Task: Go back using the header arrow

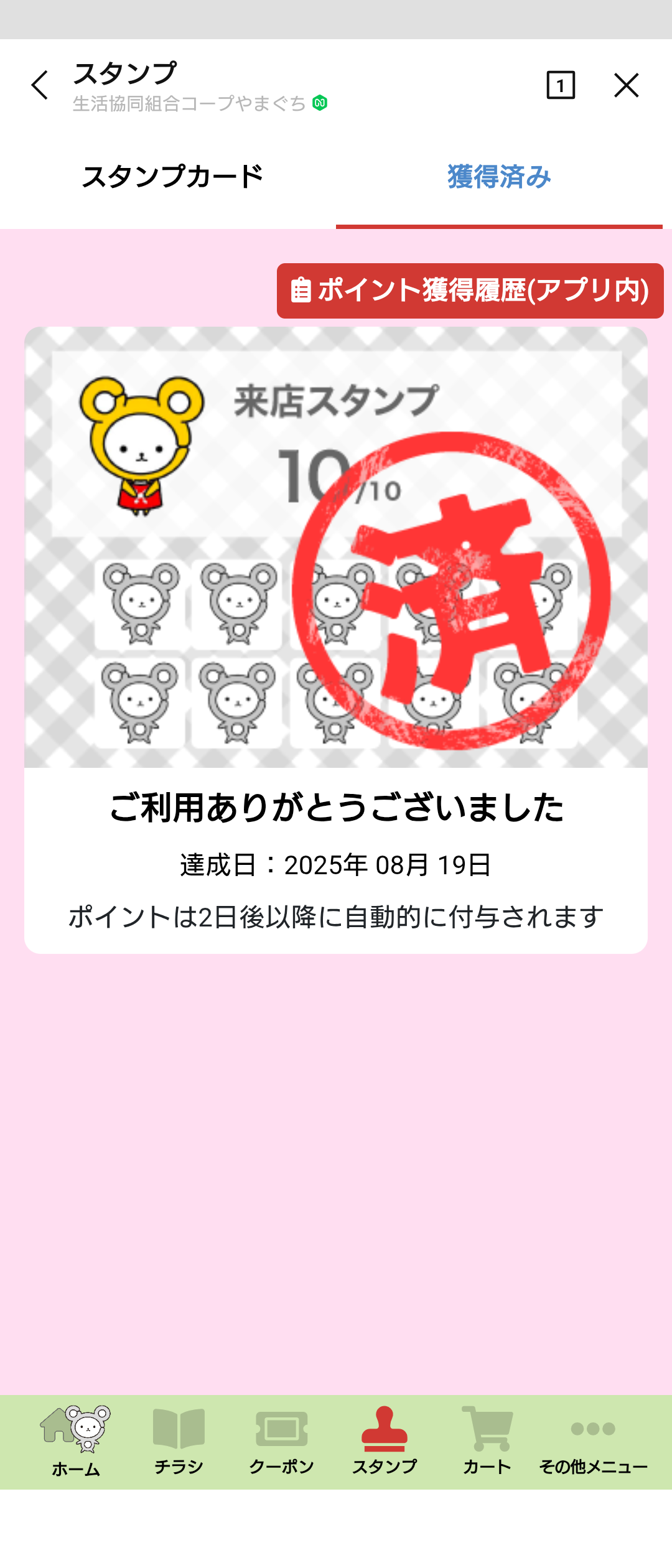Action: 40,85
